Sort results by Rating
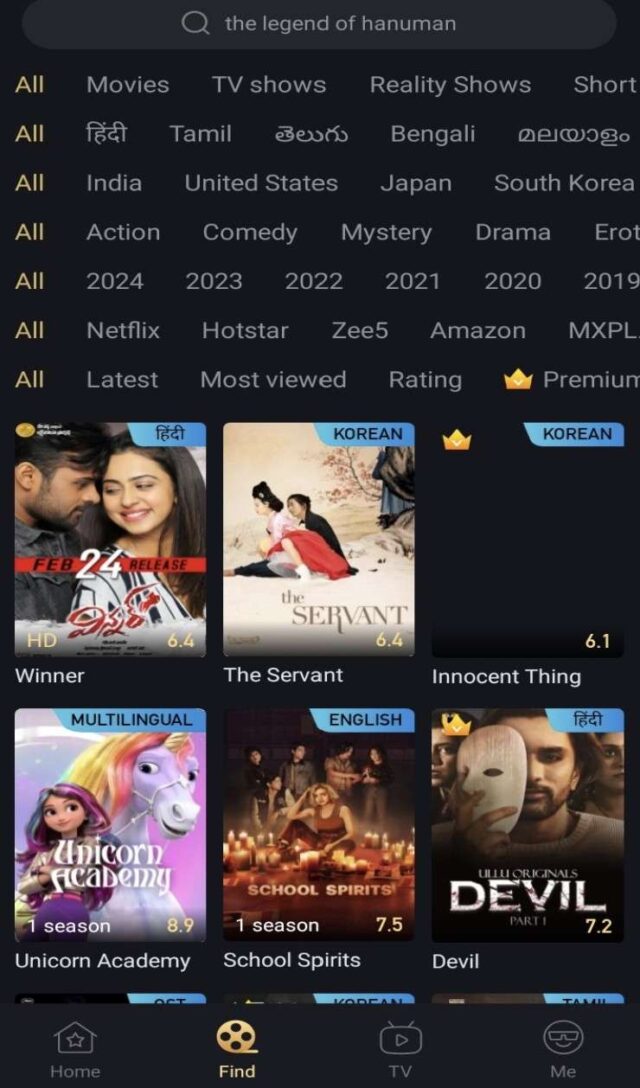640x1088 pixels. click(425, 380)
